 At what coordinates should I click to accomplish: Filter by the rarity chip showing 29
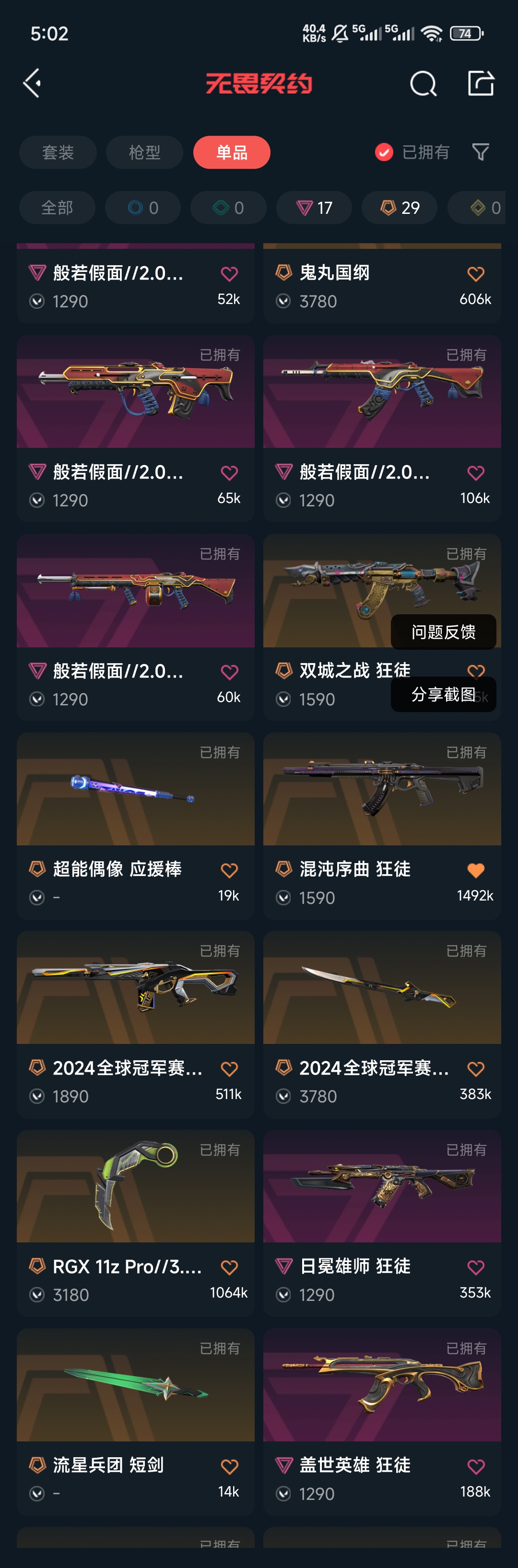[x=400, y=208]
